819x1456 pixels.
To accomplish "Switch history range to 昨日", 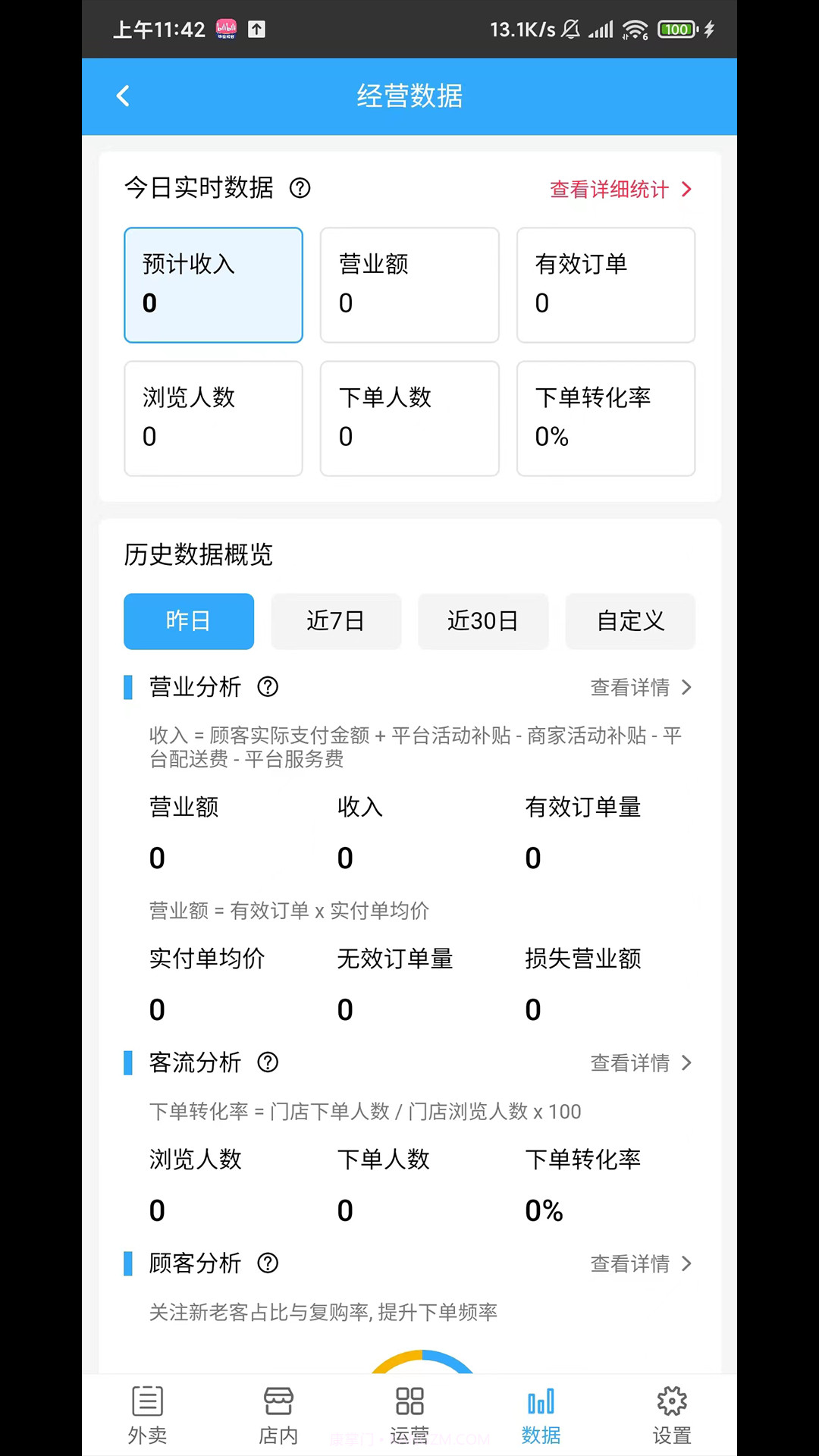I will [189, 621].
